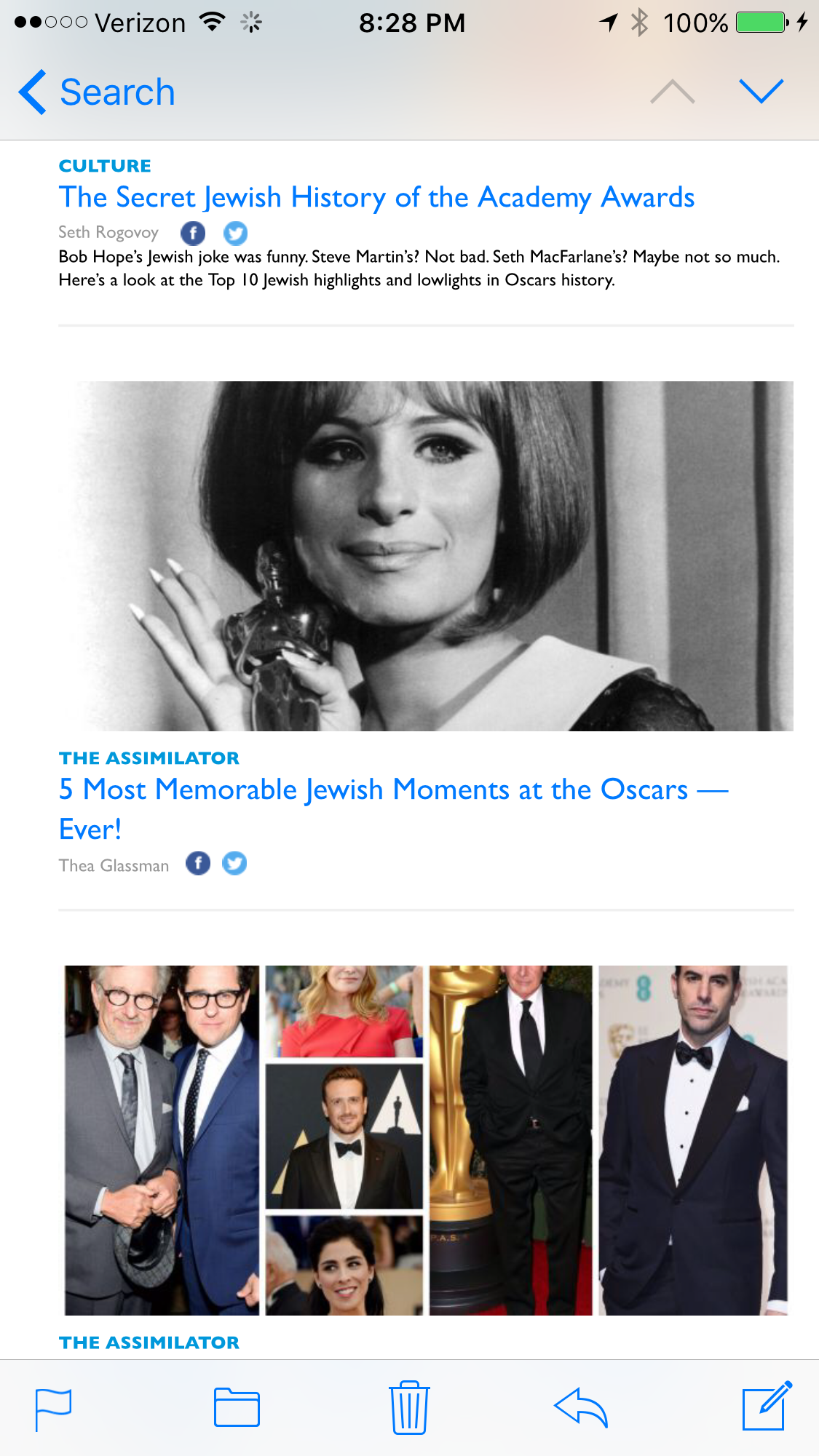Screen dimensions: 819x1456
Task: Open the celebrity collage image
Action: [x=426, y=1139]
